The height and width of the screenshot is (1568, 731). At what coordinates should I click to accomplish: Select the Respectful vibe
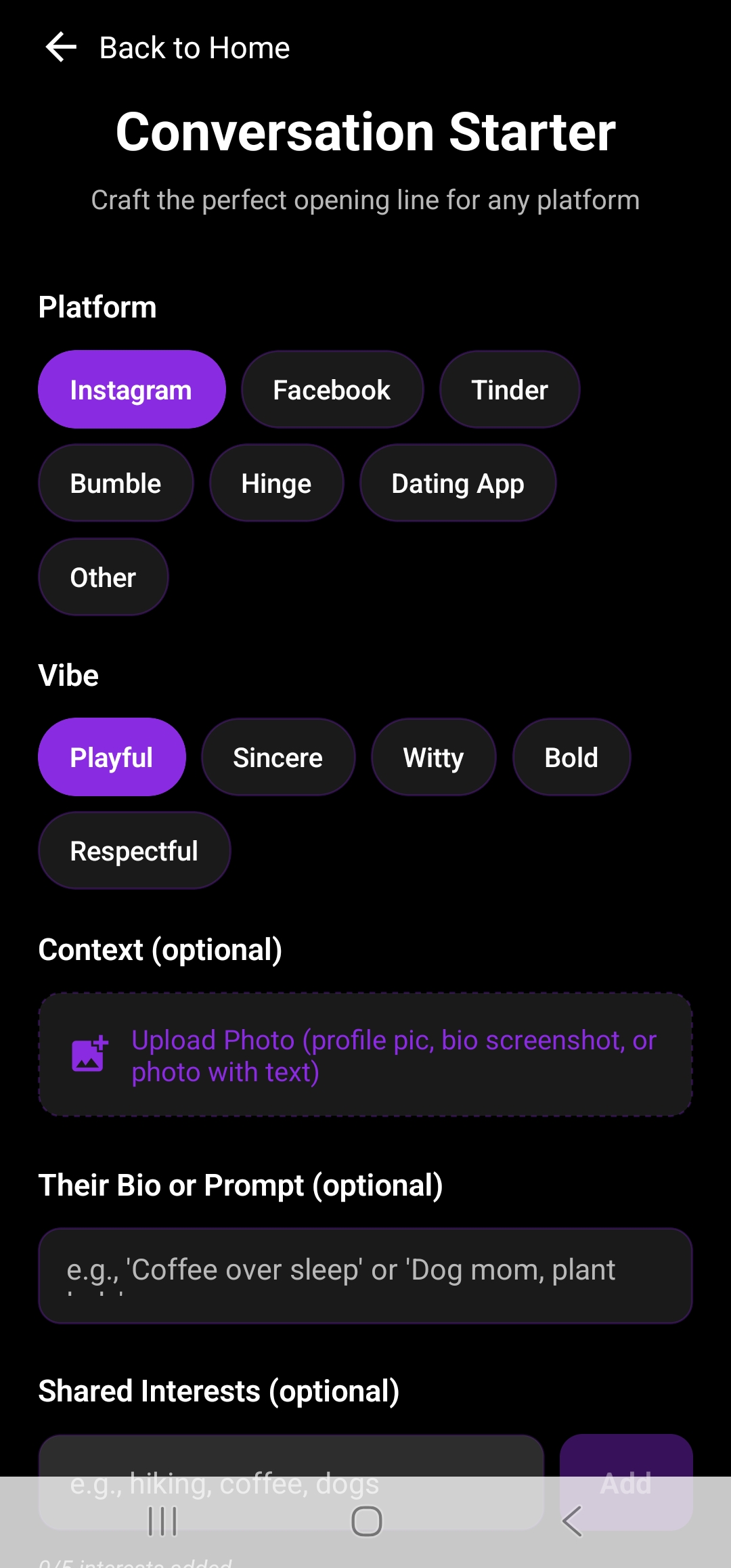tap(134, 850)
